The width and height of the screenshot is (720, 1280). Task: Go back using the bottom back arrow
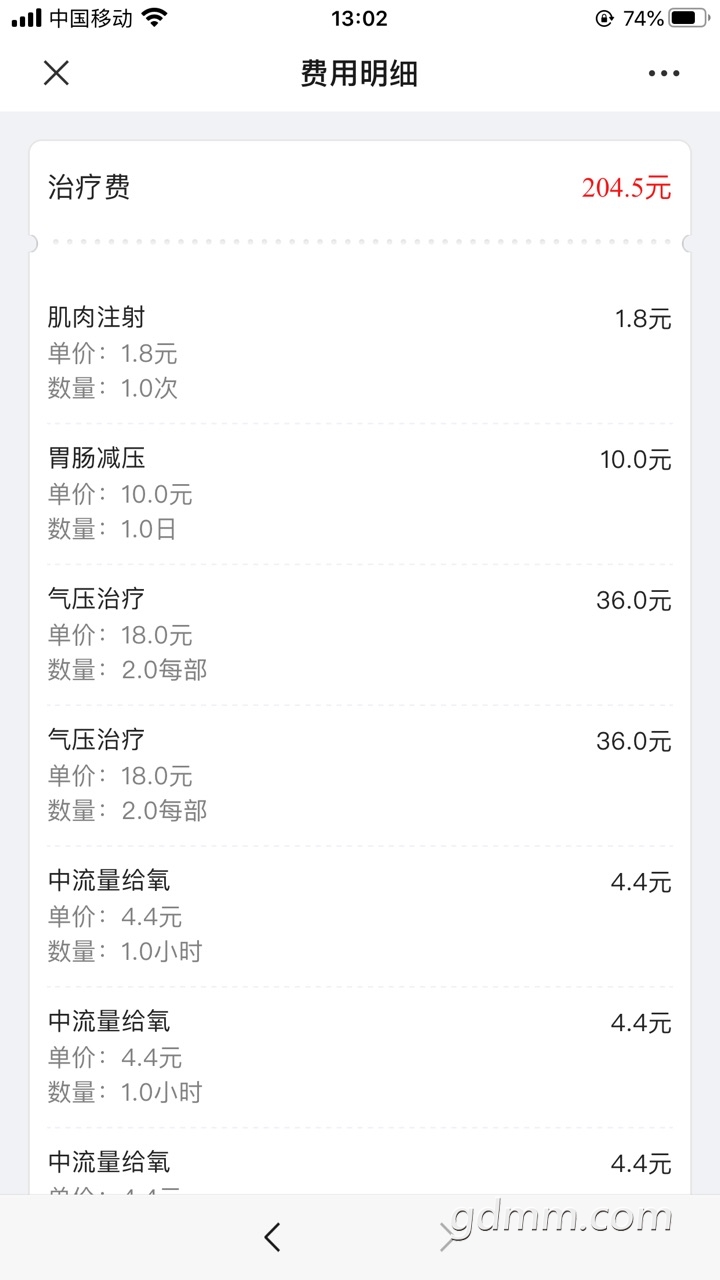click(272, 1237)
